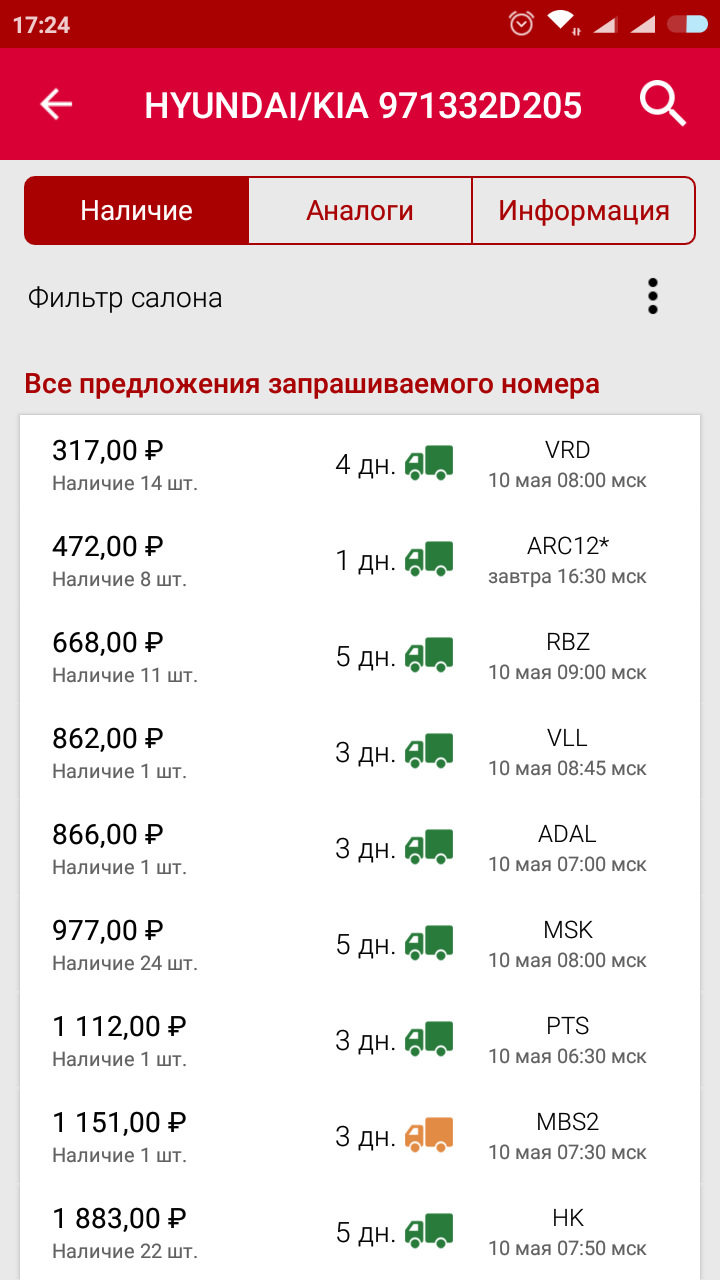Select the VRD offer for 317,00 ₽
720x1280 pixels.
coord(360,465)
